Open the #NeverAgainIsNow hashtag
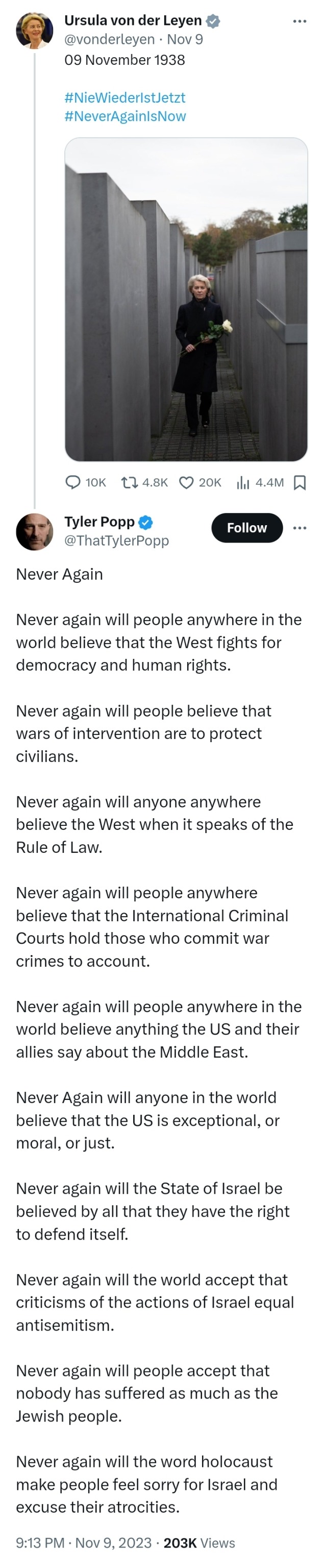The image size is (324, 1568). tap(125, 116)
